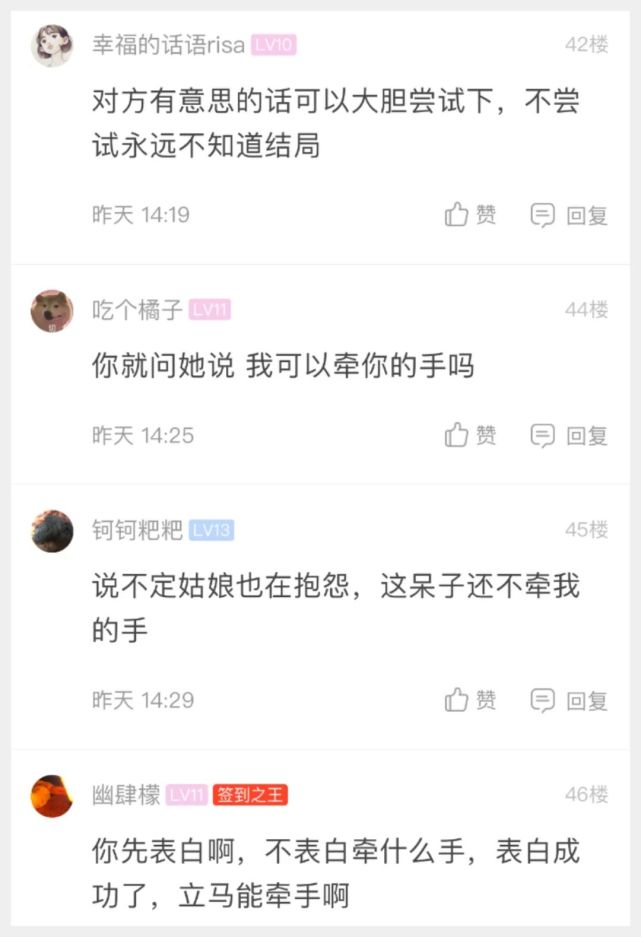Open 幽肆檬's profile avatar
The image size is (641, 937).
tap(52, 796)
